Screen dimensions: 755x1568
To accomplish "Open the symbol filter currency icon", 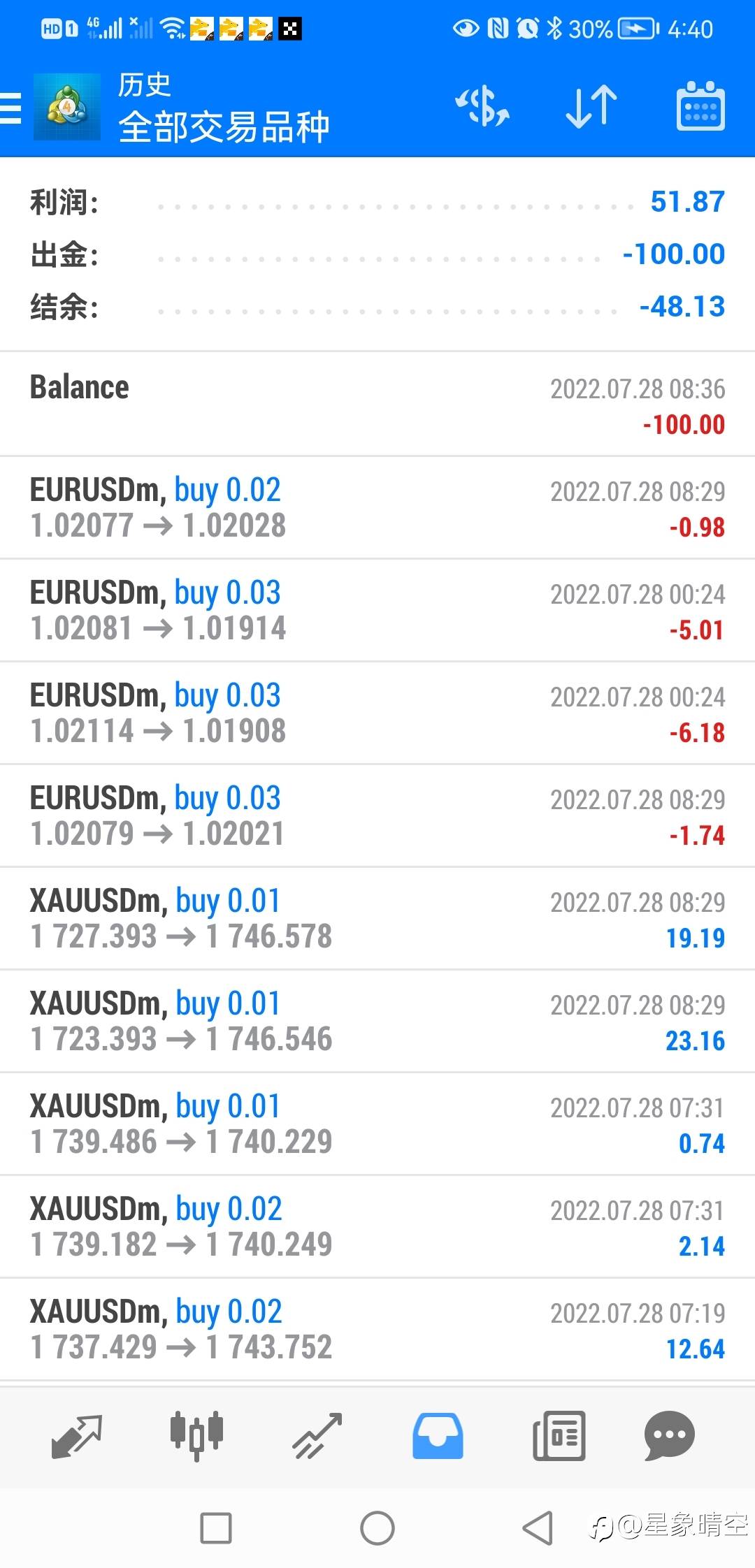I will (482, 107).
